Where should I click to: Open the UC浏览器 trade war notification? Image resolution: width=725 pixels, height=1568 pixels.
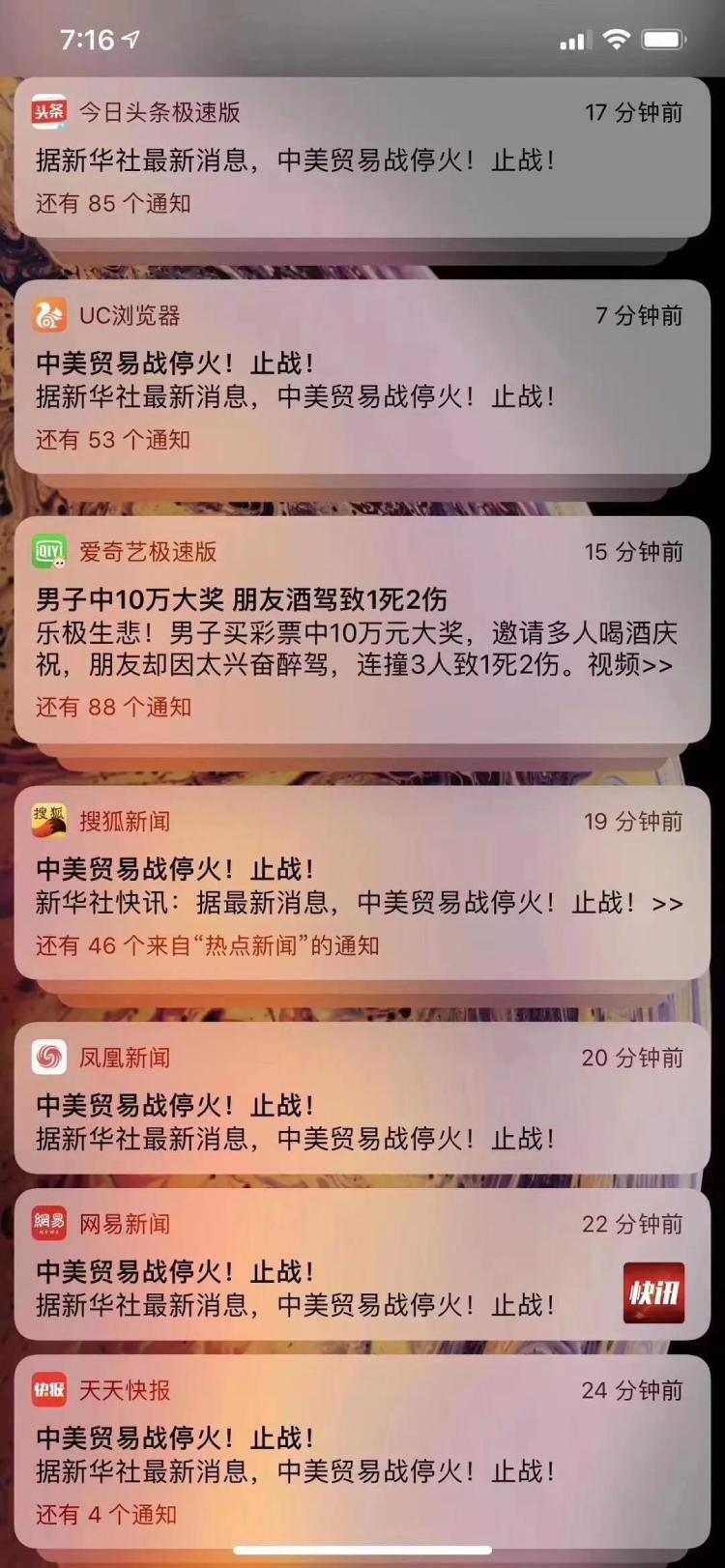(x=362, y=379)
